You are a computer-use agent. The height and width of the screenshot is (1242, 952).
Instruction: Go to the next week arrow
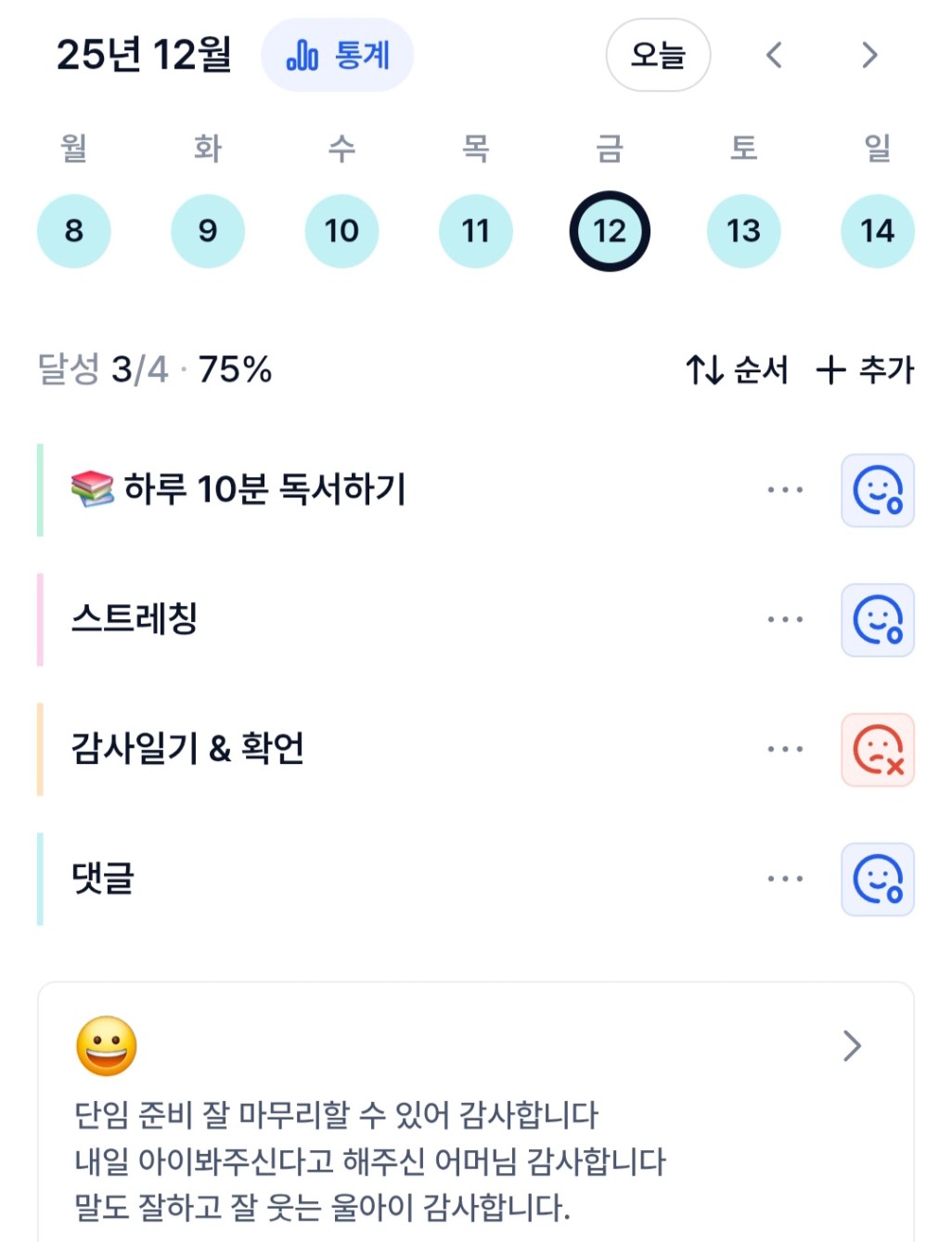click(869, 56)
